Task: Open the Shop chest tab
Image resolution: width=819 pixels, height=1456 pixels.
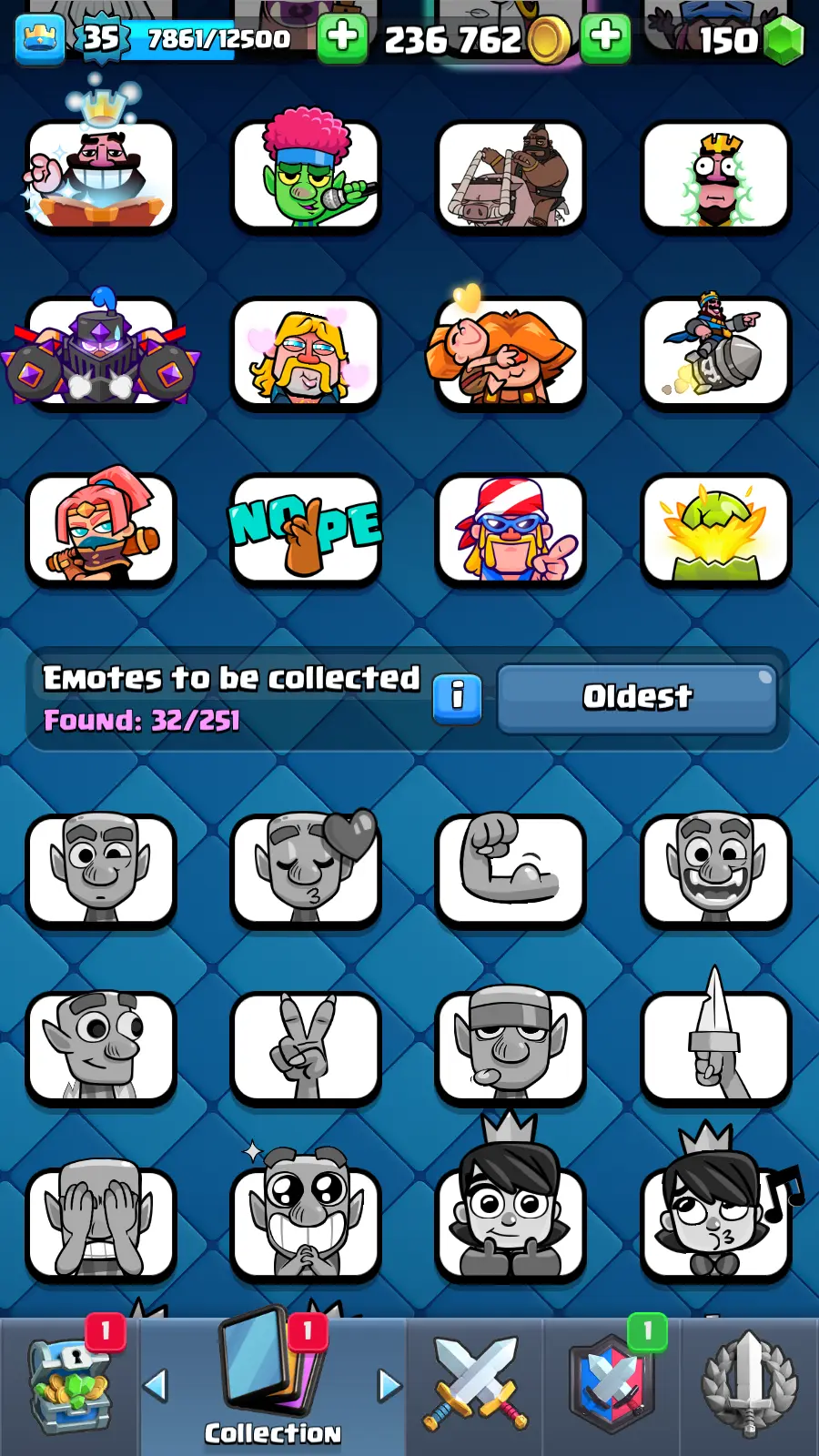Action: click(x=69, y=1388)
